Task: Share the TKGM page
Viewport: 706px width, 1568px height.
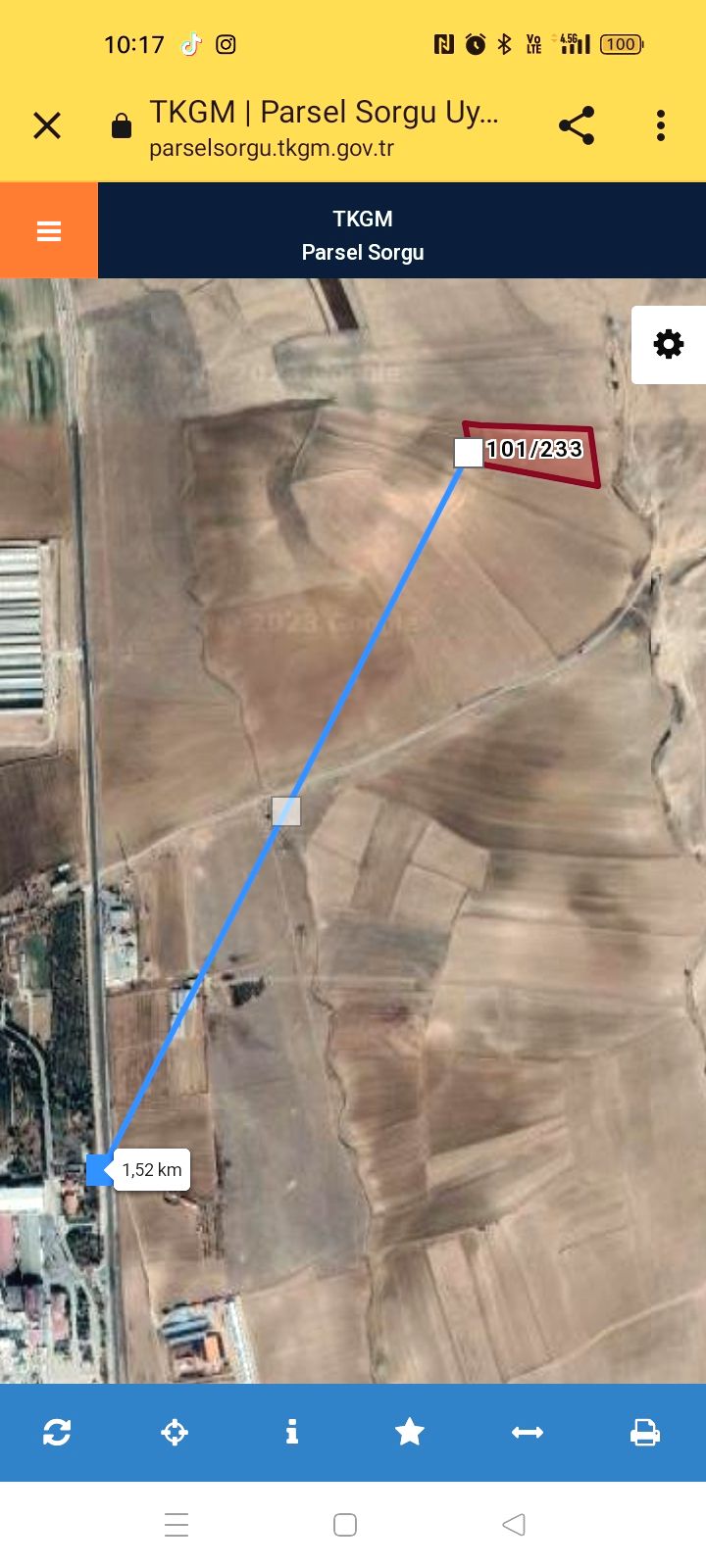Action: pos(577,125)
